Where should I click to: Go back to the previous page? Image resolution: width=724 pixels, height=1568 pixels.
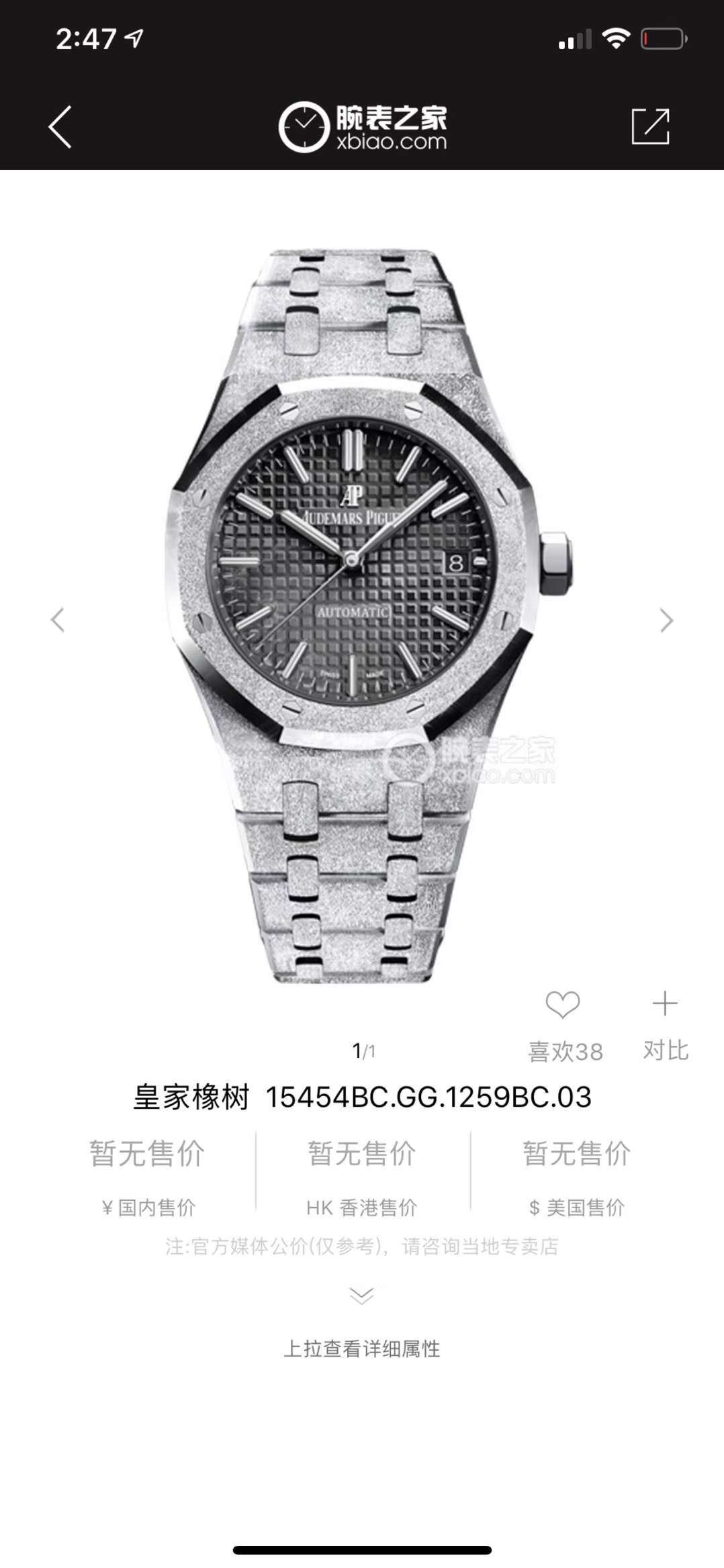point(60,127)
